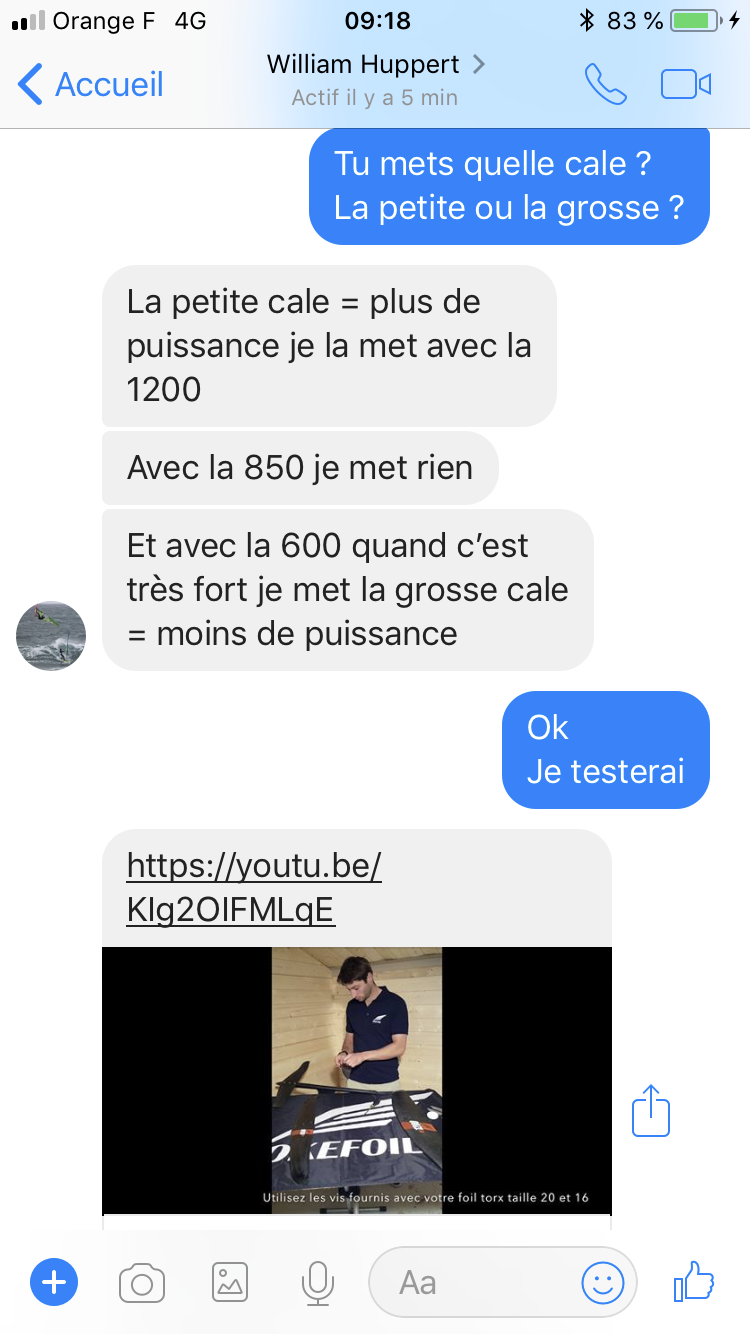The width and height of the screenshot is (750, 1334).
Task: Record a voice message with the microphone
Action: click(x=318, y=1282)
